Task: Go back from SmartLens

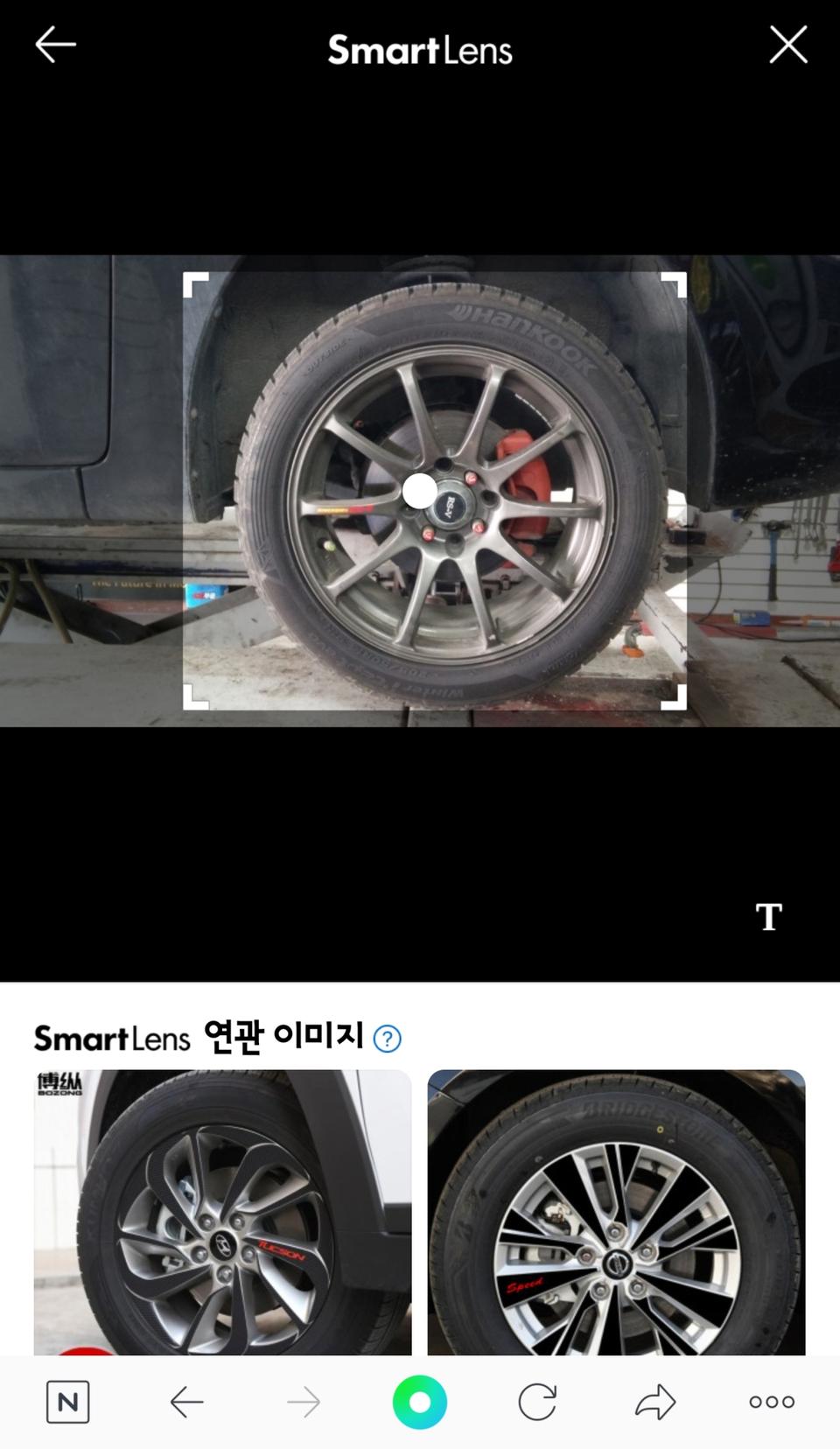Action: click(56, 45)
